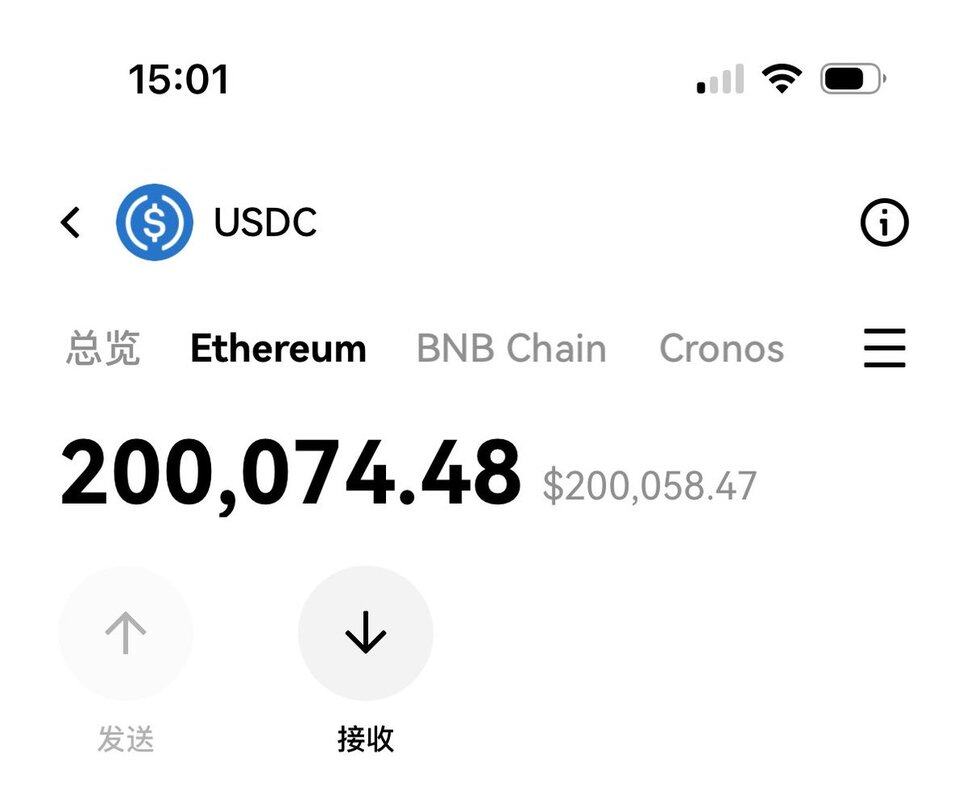Tap the 接收 receive button
971x800 pixels.
(365, 634)
